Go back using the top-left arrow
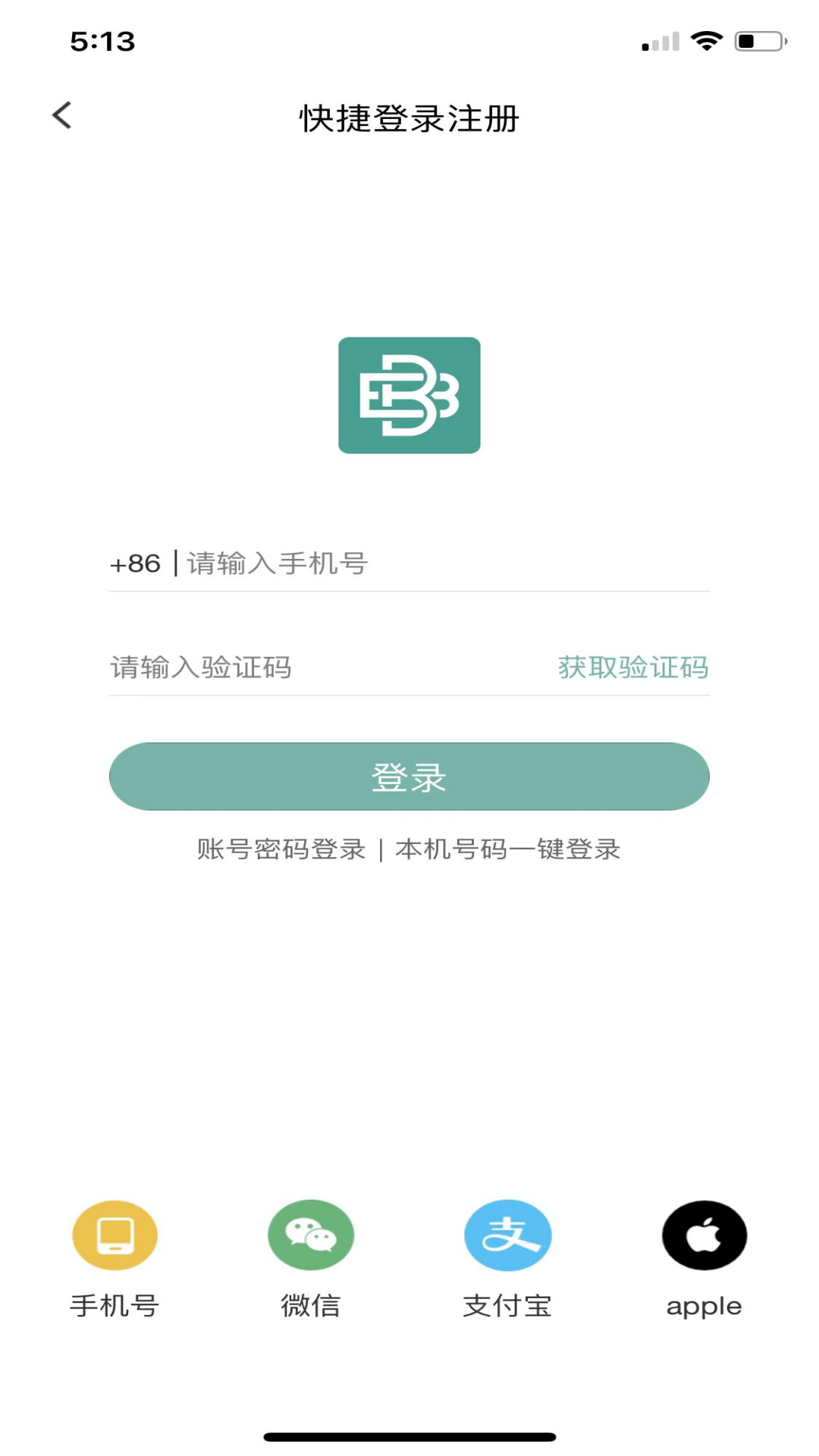Viewport: 819px width, 1456px height. tap(62, 116)
